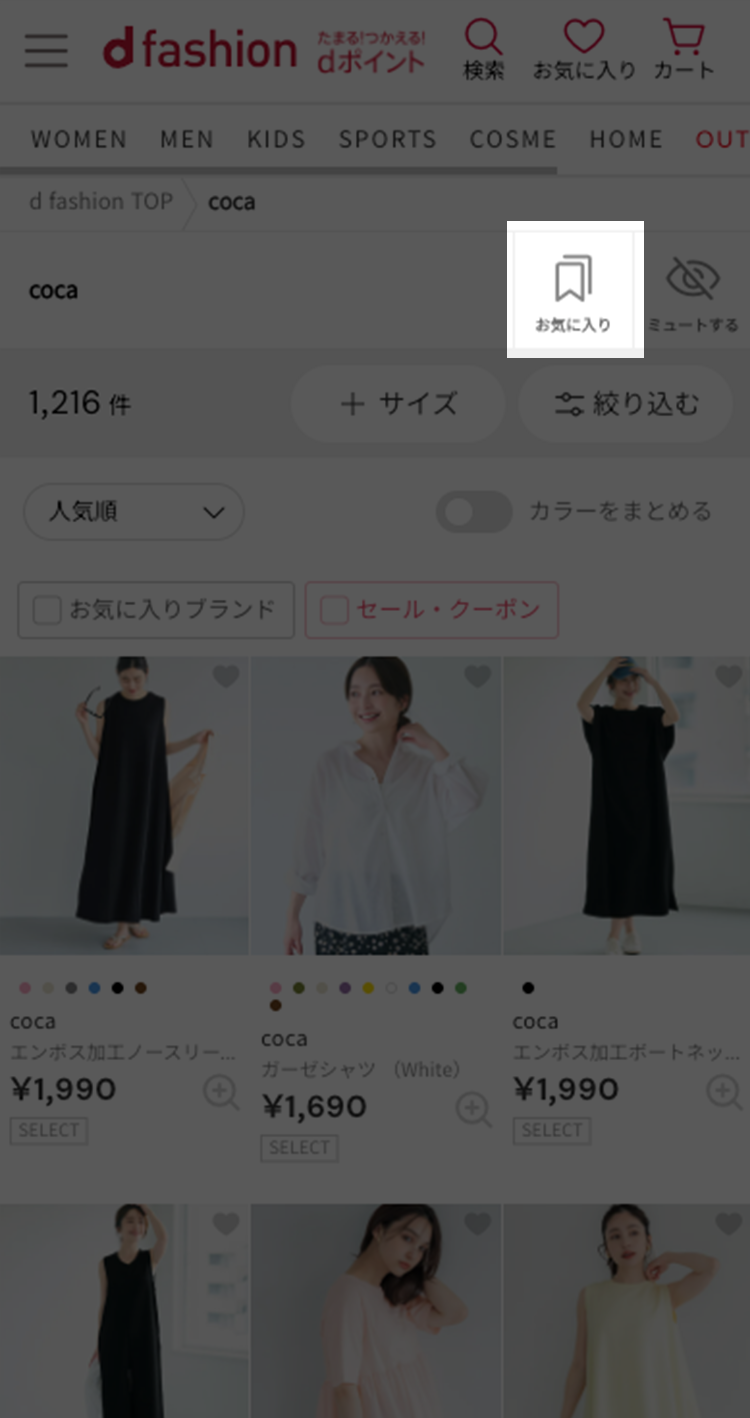Check the セール・クーポン filter checkbox
Screen dimensions: 750x1418
332,610
